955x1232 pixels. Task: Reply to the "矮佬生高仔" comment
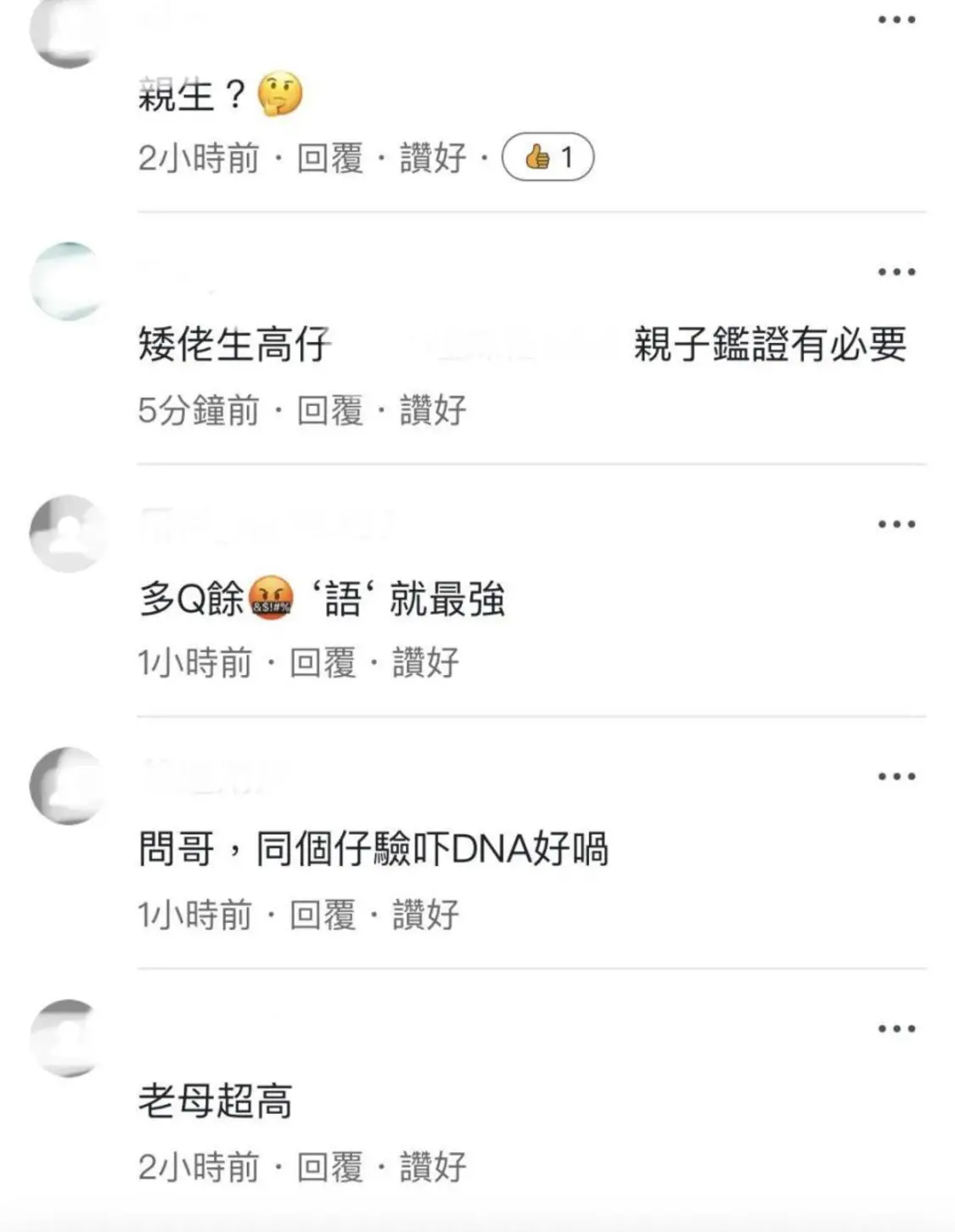(x=329, y=410)
